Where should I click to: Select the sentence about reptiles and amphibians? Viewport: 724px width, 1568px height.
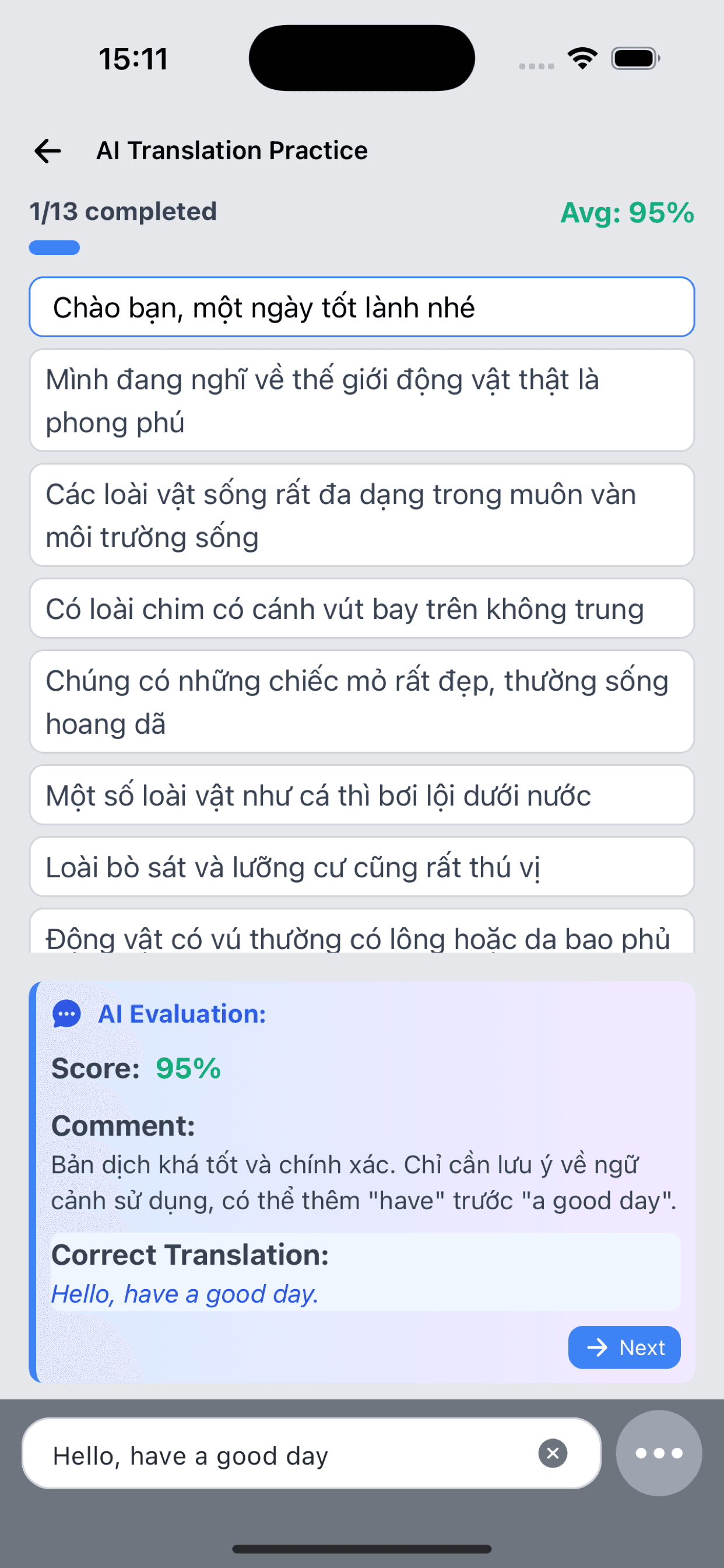[362, 867]
